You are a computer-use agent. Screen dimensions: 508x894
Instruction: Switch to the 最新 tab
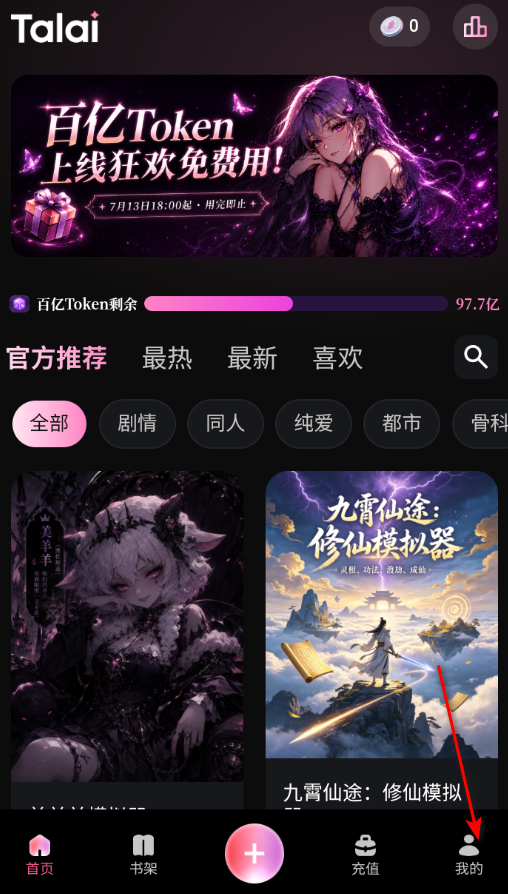click(252, 359)
